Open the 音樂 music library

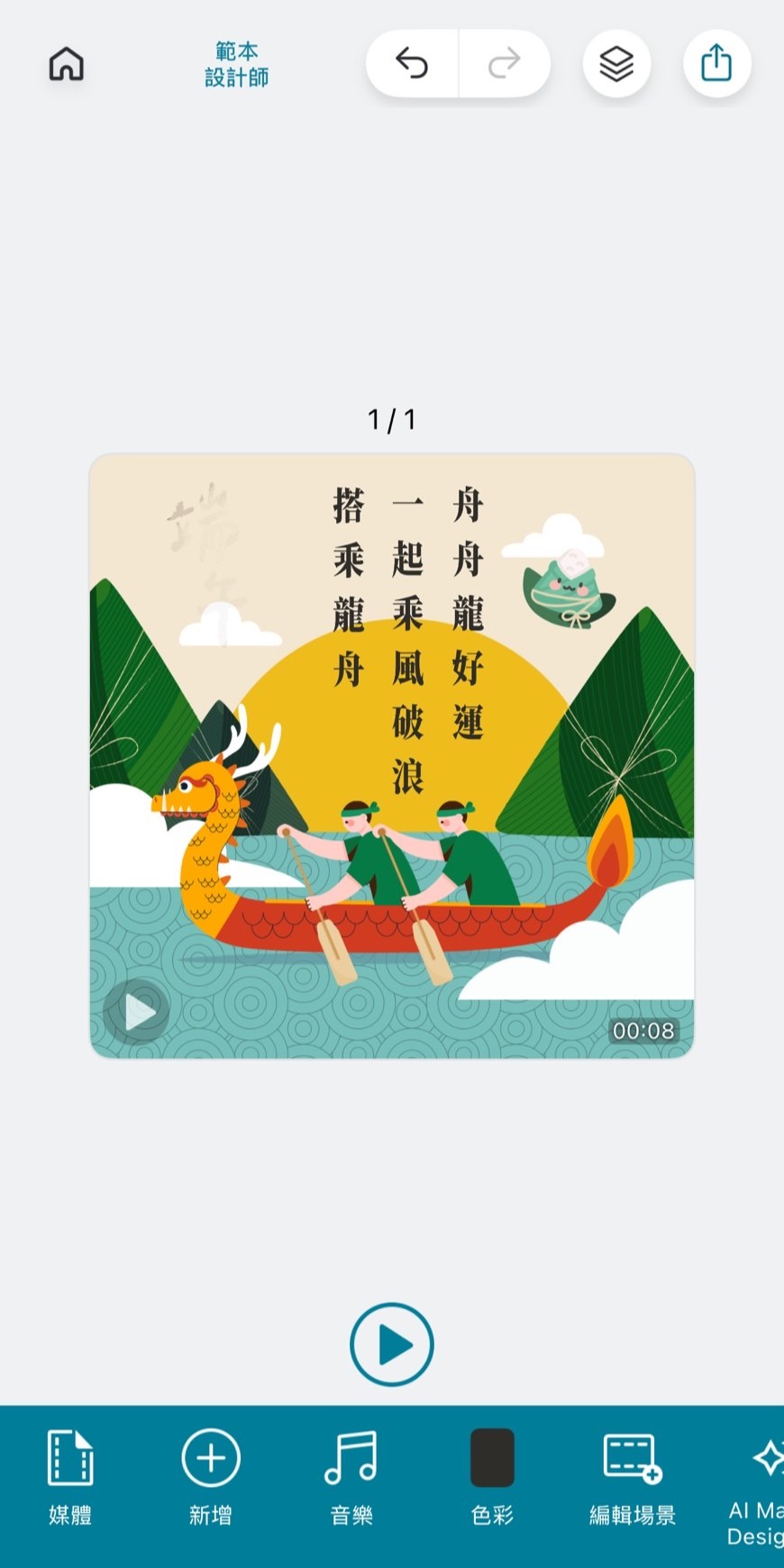pyautogui.click(x=350, y=1476)
